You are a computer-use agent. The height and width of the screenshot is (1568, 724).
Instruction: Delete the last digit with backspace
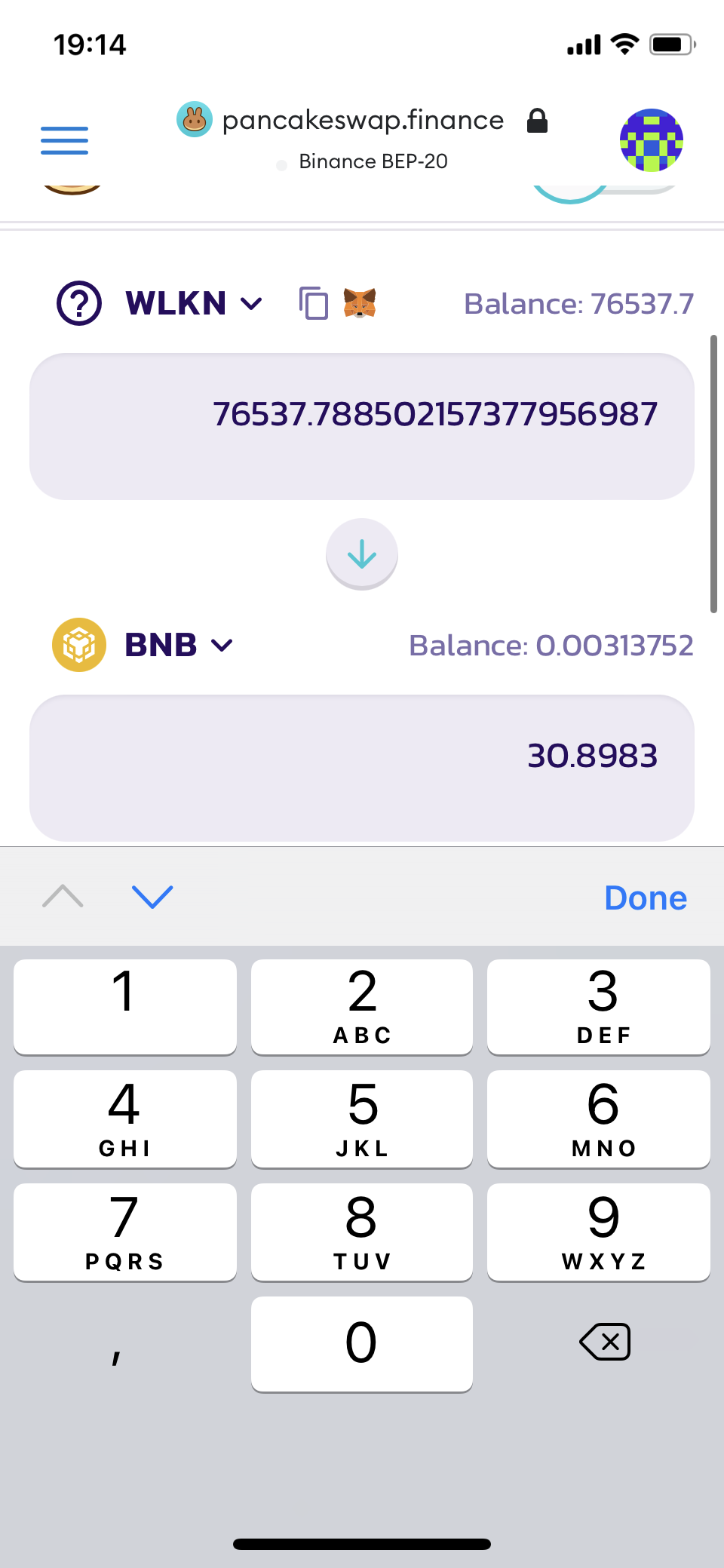pos(604,1342)
